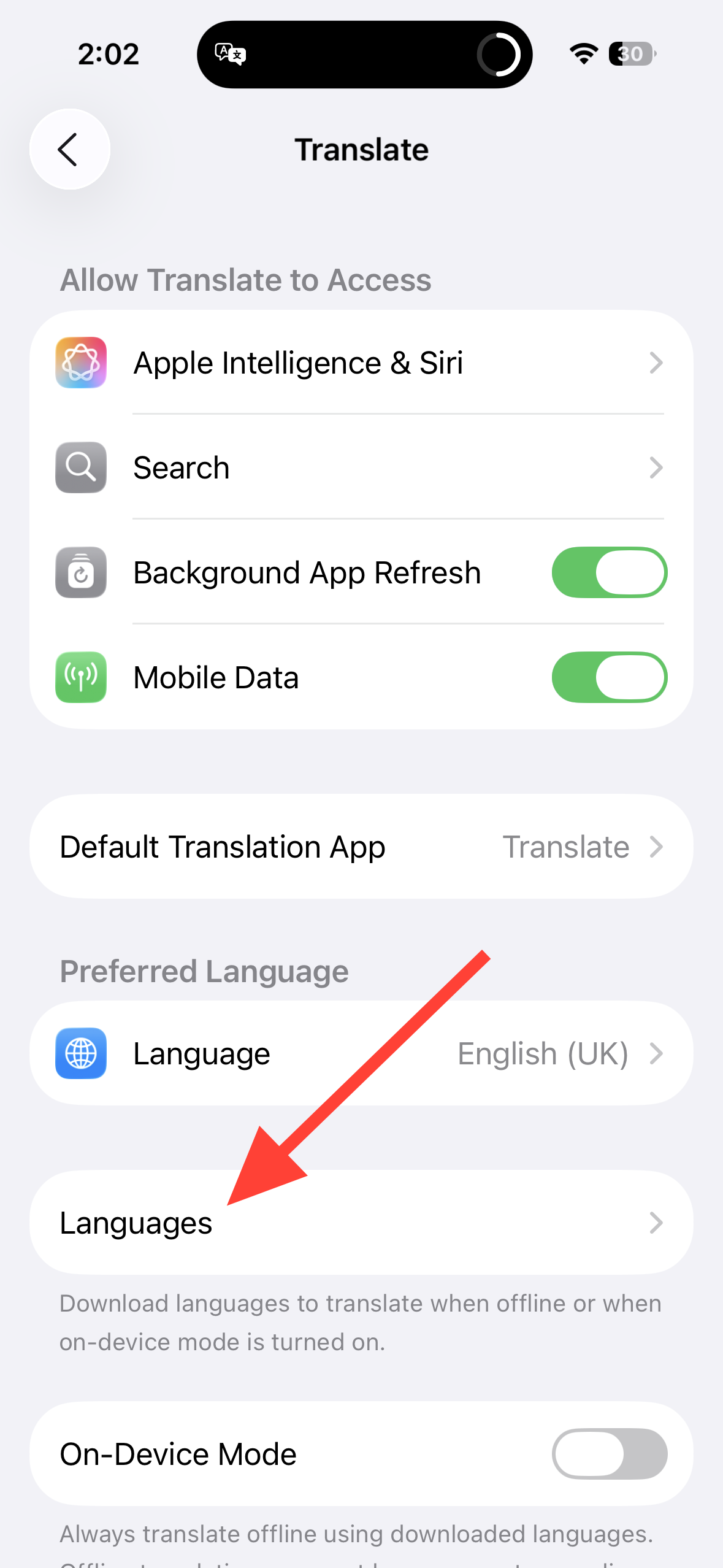This screenshot has width=723, height=1568.
Task: Disable the Mobile Data switch
Action: point(609,677)
